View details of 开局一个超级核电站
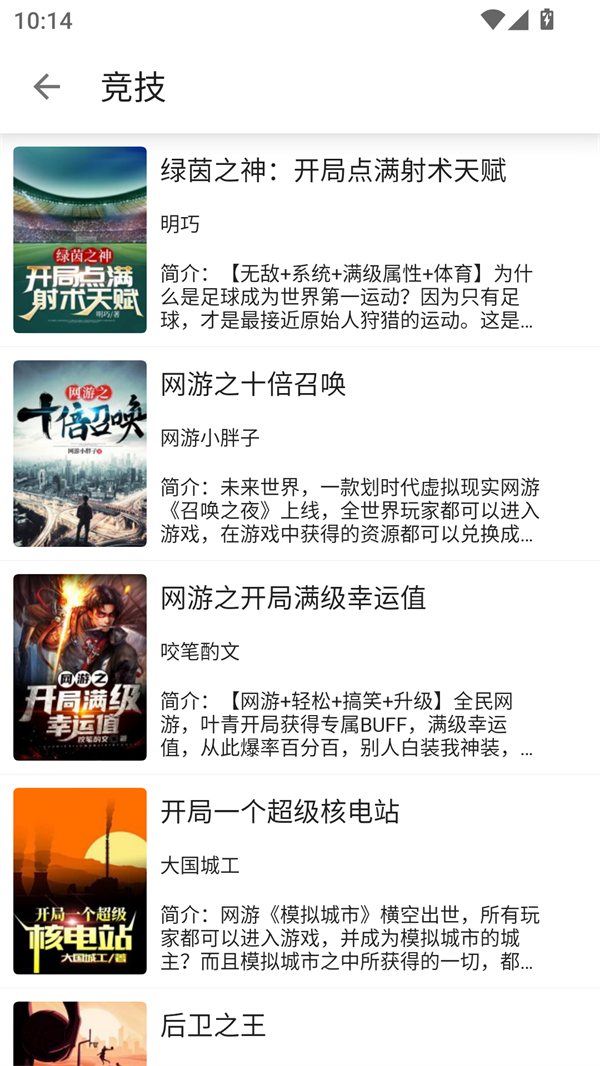 tap(300, 881)
